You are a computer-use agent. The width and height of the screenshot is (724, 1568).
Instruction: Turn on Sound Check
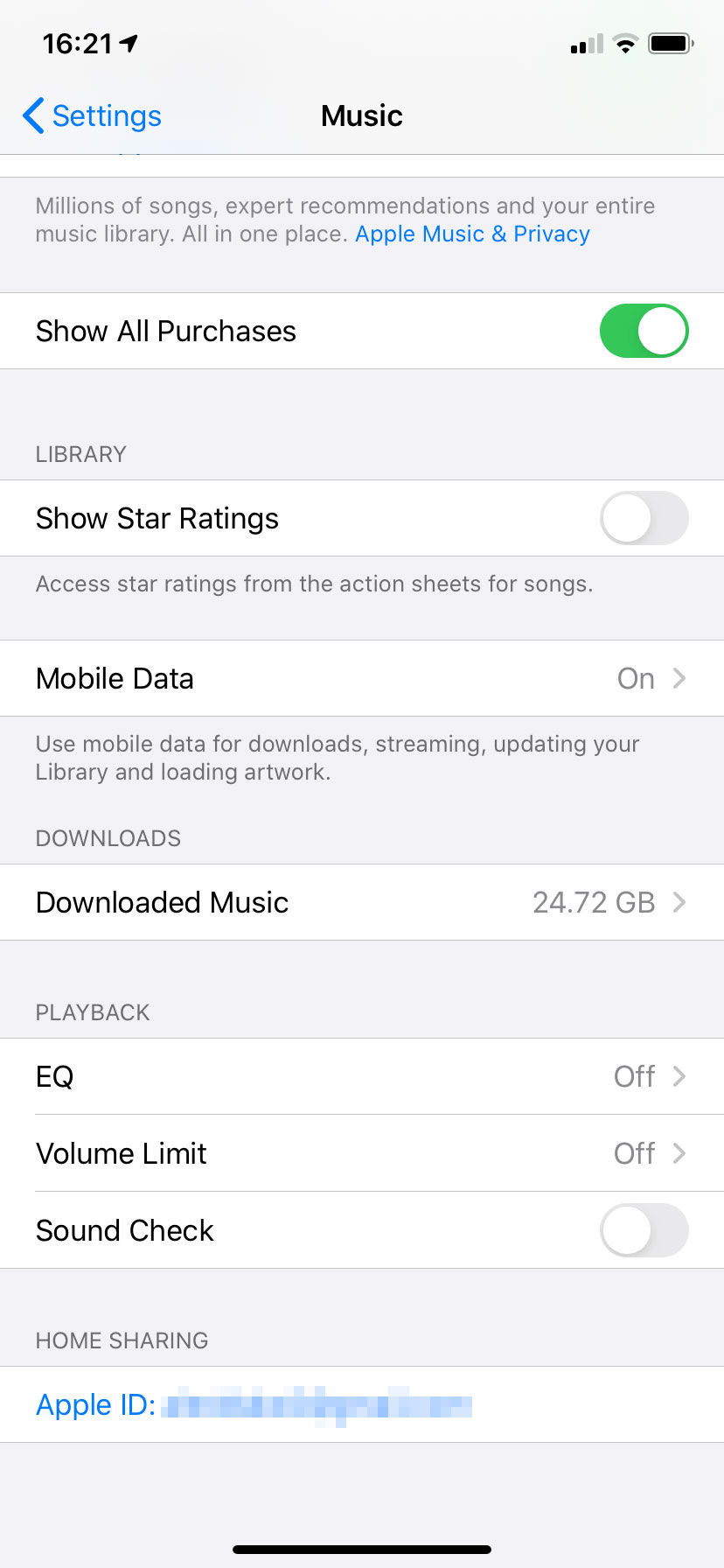[x=644, y=1230]
